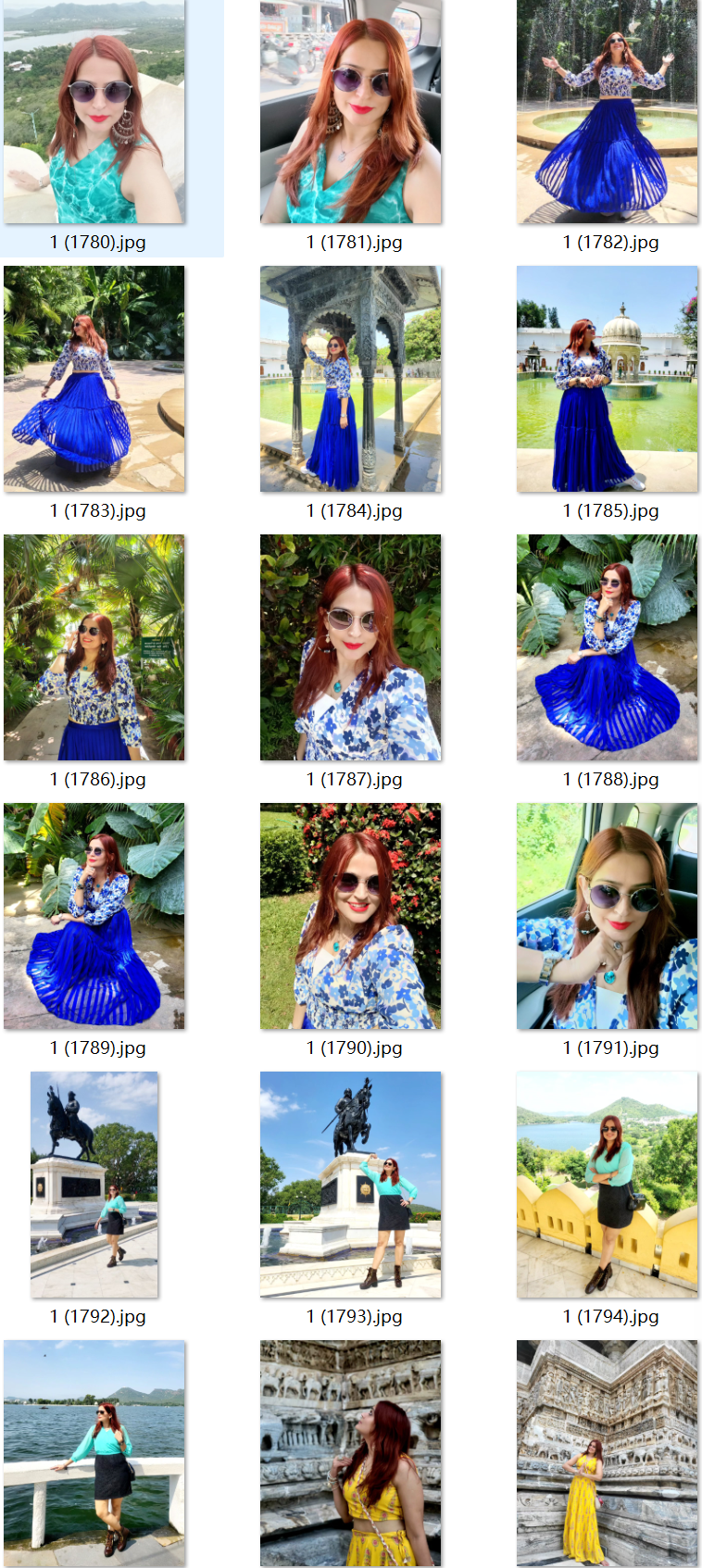The width and height of the screenshot is (702, 1568).
Task: Open the file 1 (1790).jpg
Action: pos(350,916)
